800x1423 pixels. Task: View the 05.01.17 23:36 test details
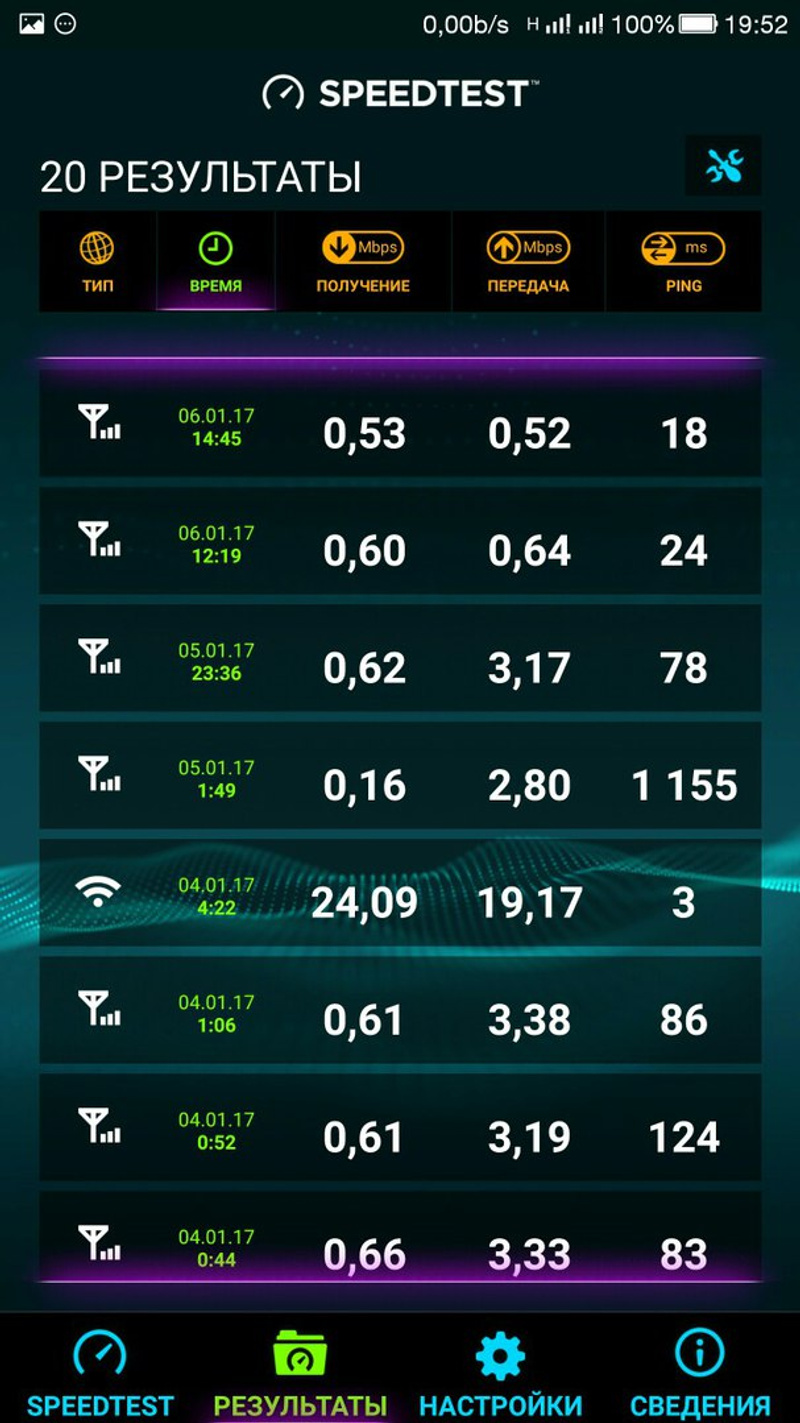(400, 667)
